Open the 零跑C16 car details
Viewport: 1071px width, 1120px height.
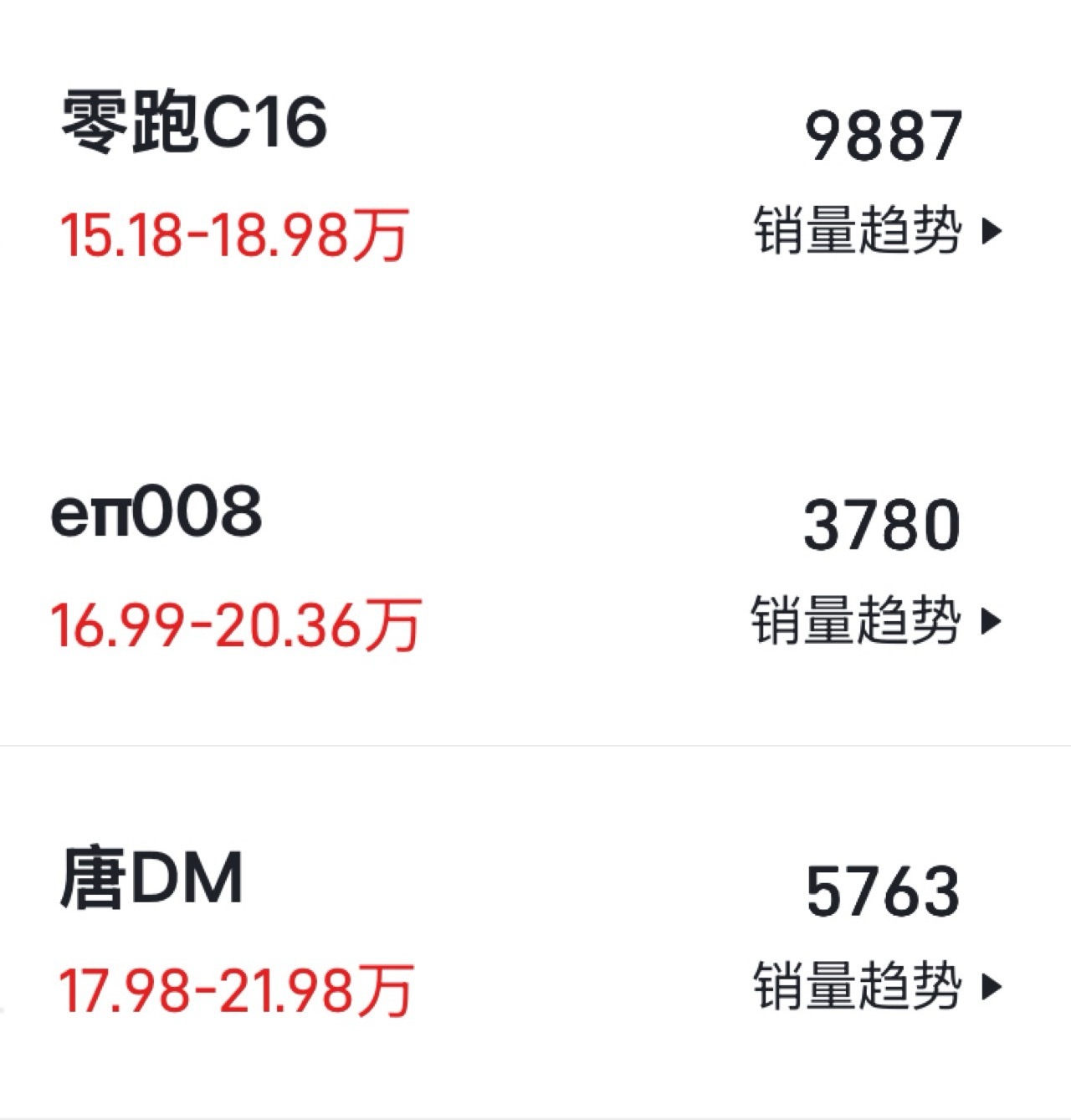click(x=194, y=122)
